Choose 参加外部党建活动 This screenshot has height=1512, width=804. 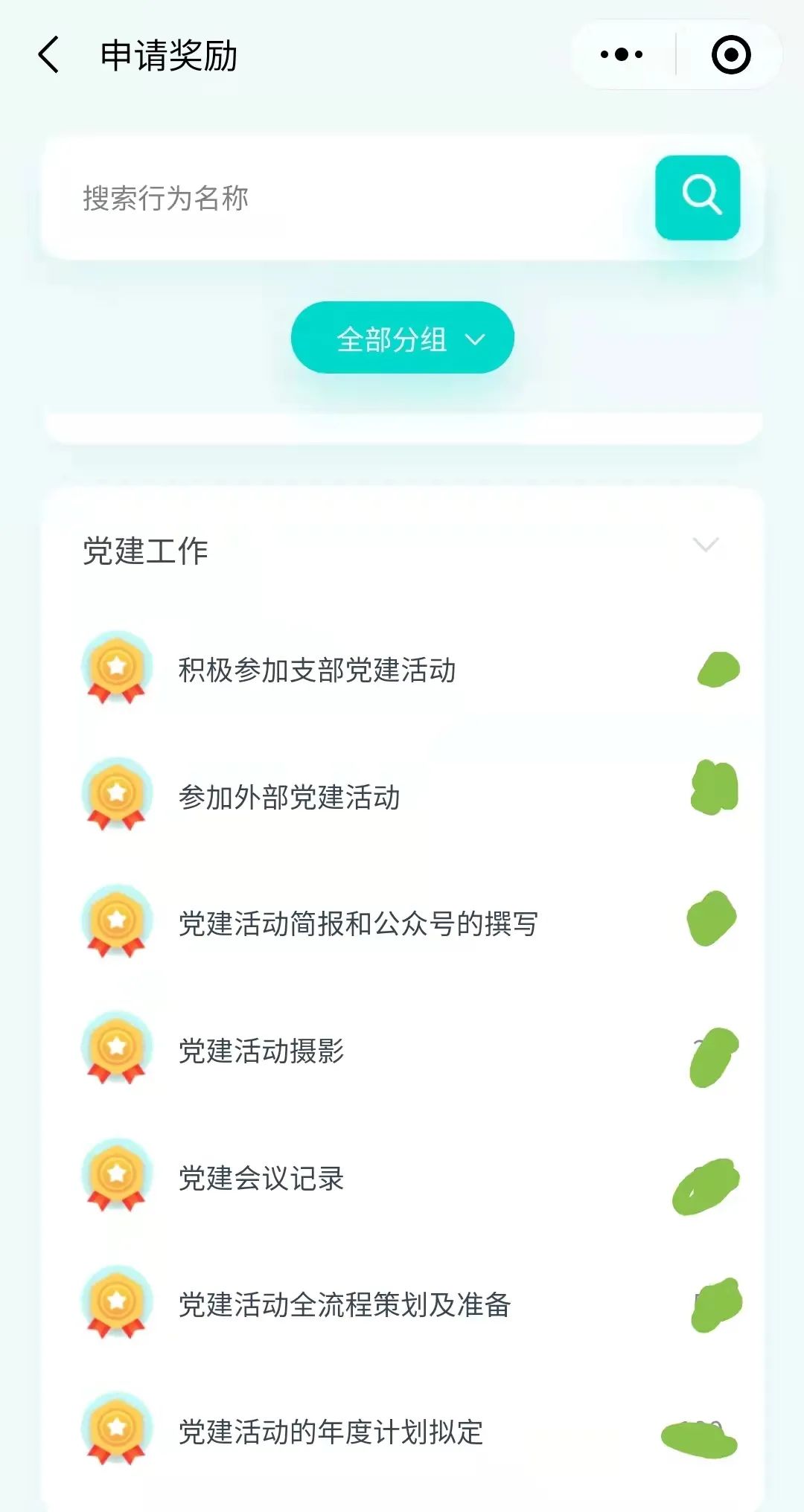pyautogui.click(x=290, y=797)
